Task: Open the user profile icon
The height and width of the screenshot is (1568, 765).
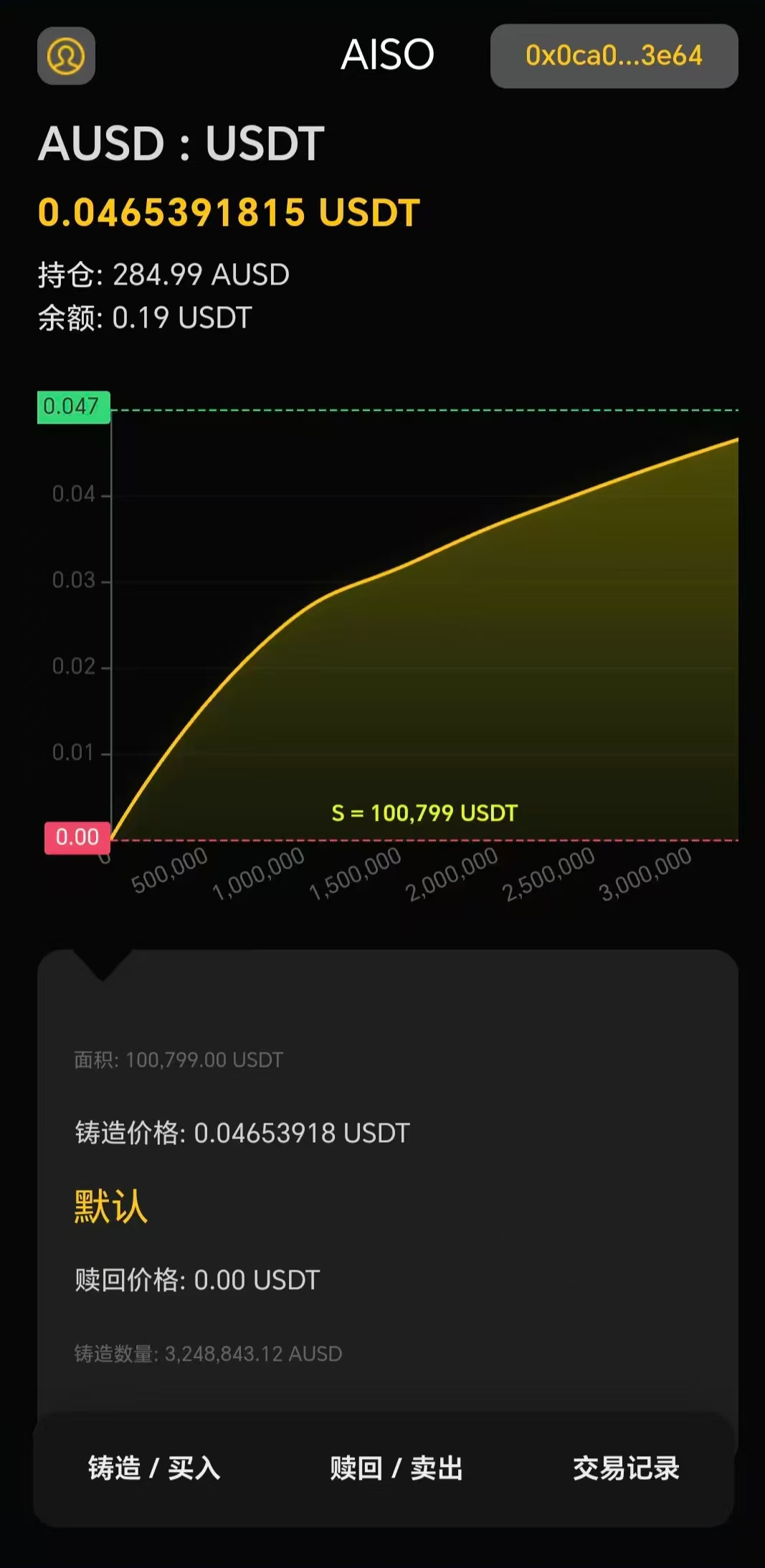Action: pos(66,56)
